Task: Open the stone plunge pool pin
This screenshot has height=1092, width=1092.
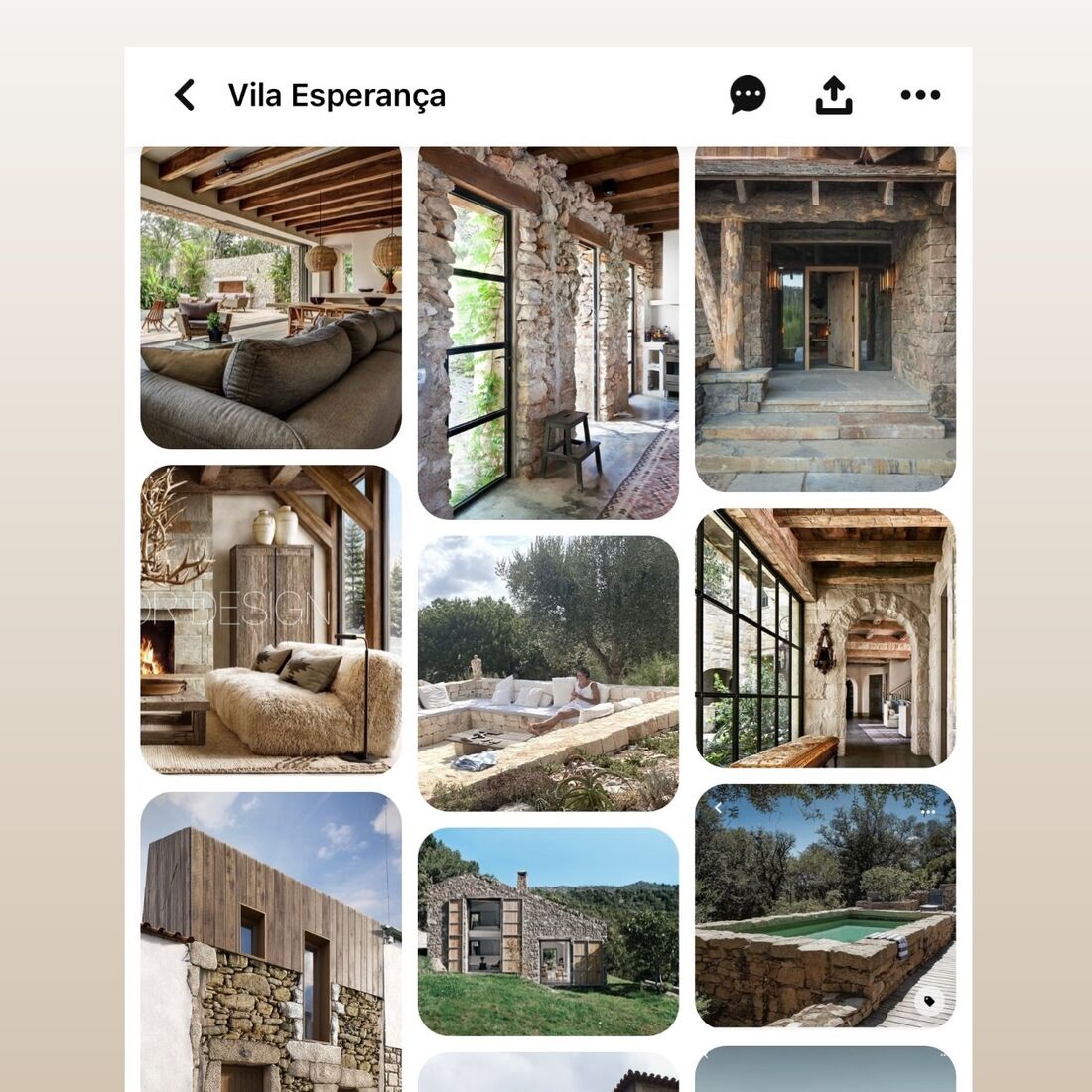Action: (x=825, y=905)
